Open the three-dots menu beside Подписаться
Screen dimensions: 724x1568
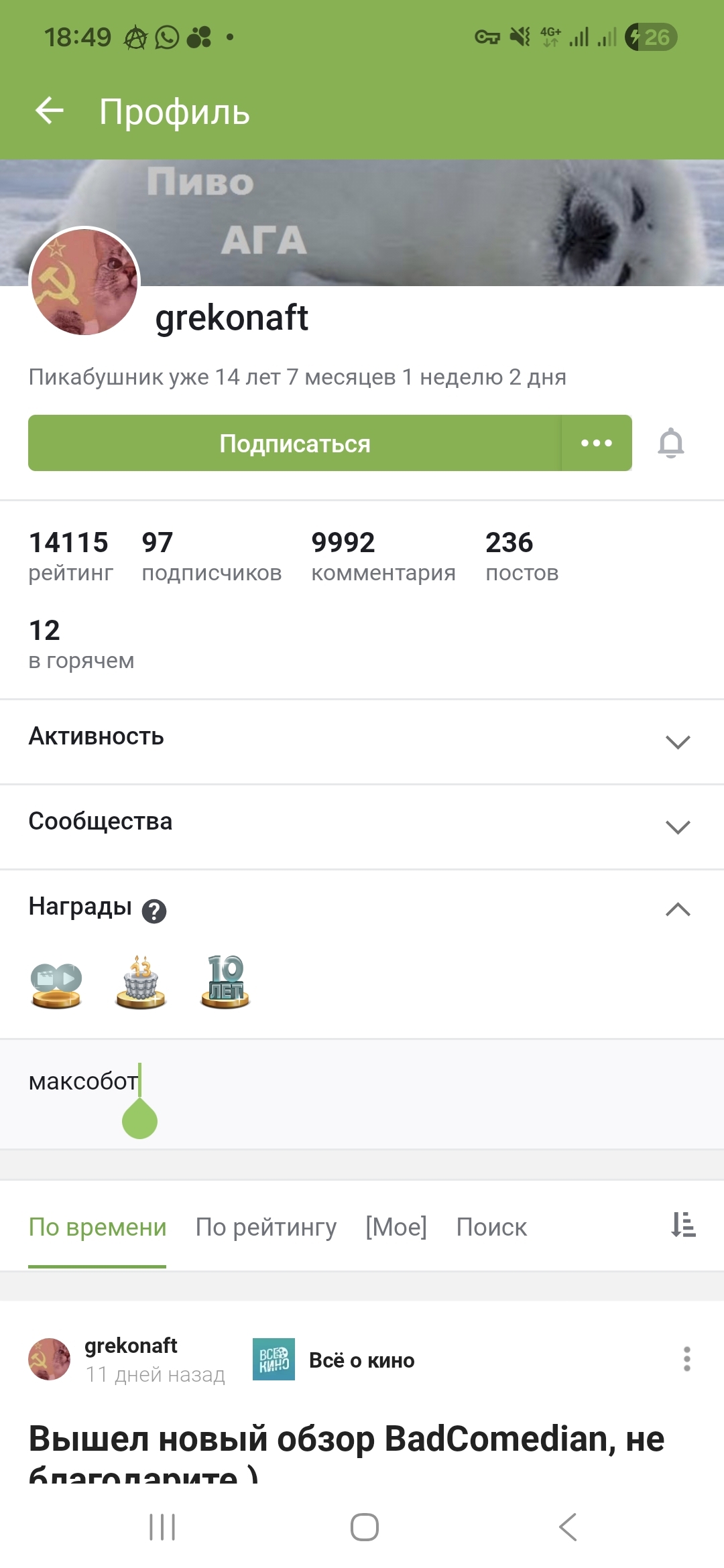coord(597,444)
